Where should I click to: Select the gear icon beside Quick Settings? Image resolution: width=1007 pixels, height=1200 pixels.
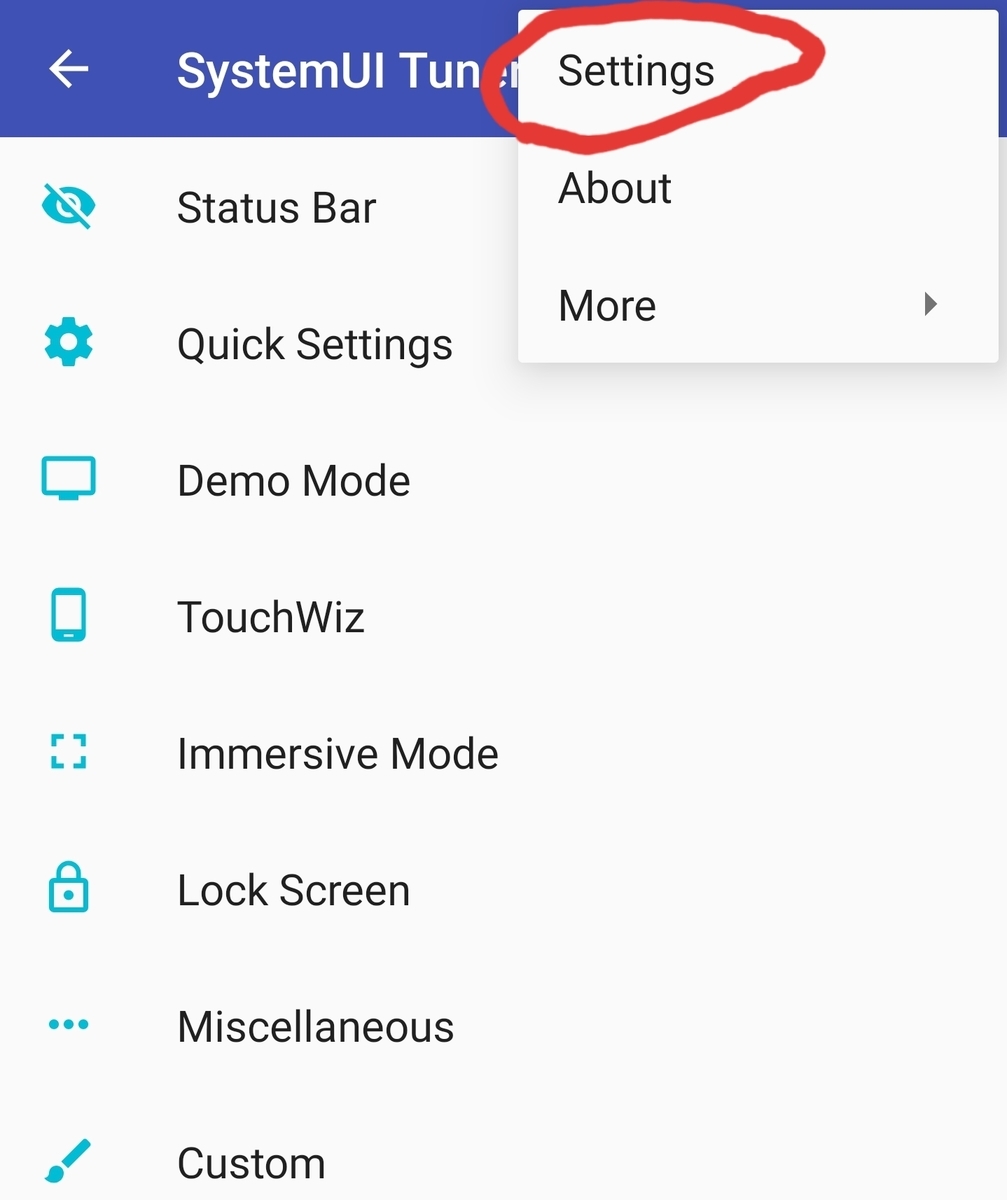(x=67, y=343)
